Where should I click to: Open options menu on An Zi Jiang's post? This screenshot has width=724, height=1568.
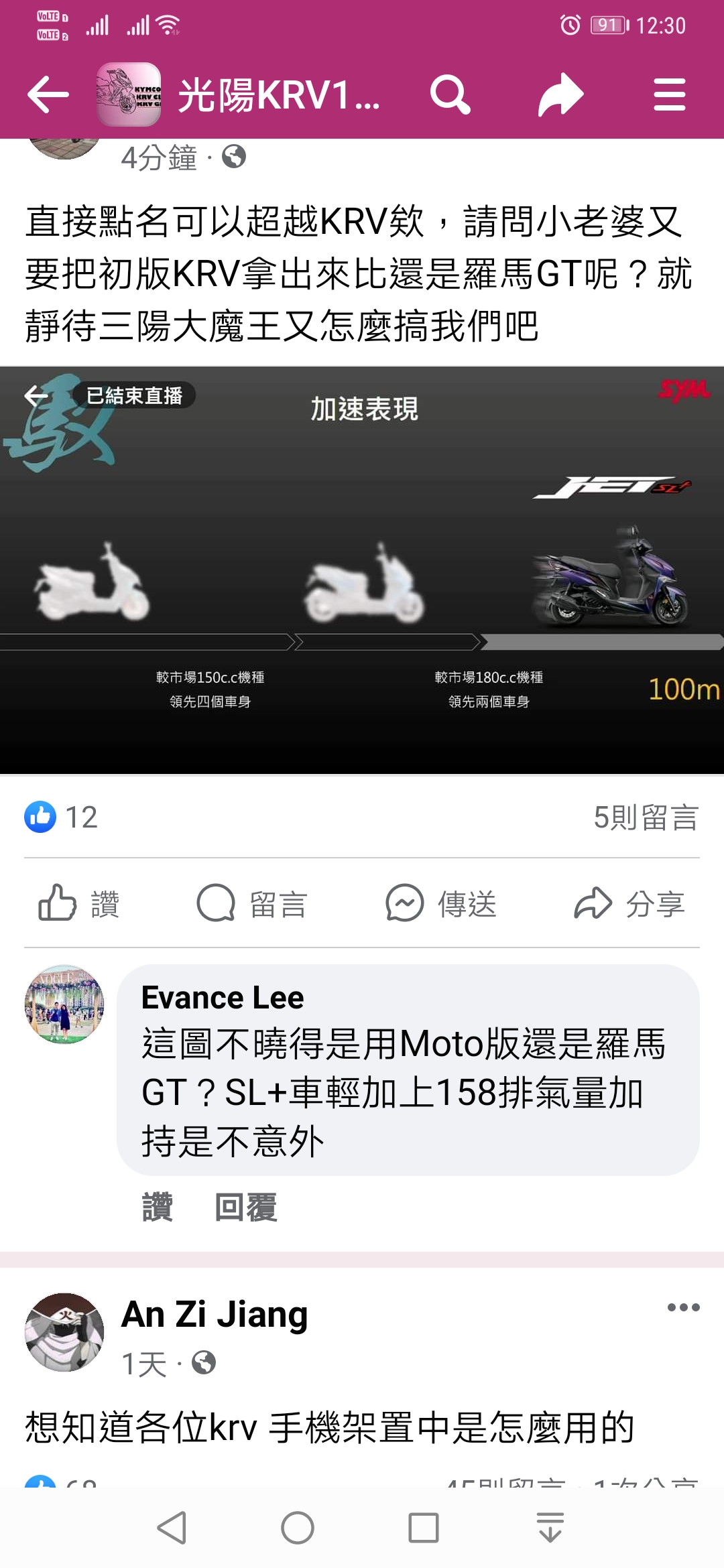coord(683,1307)
